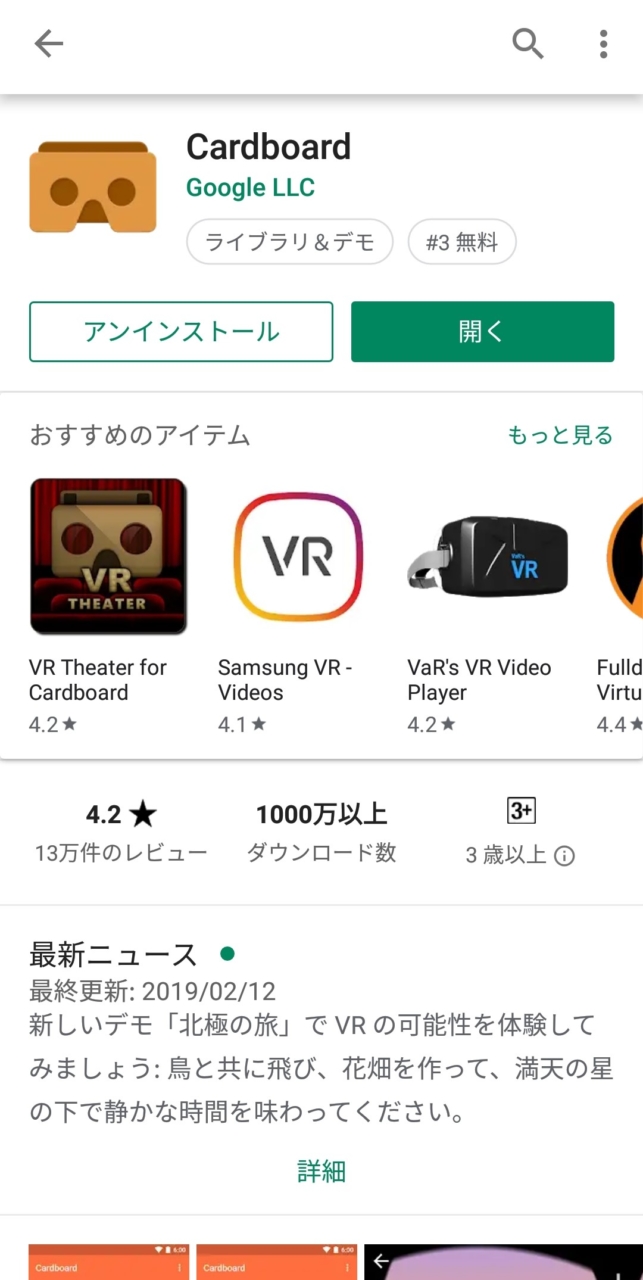
Task: Select the #3 無料 ranking chip
Action: [x=462, y=242]
